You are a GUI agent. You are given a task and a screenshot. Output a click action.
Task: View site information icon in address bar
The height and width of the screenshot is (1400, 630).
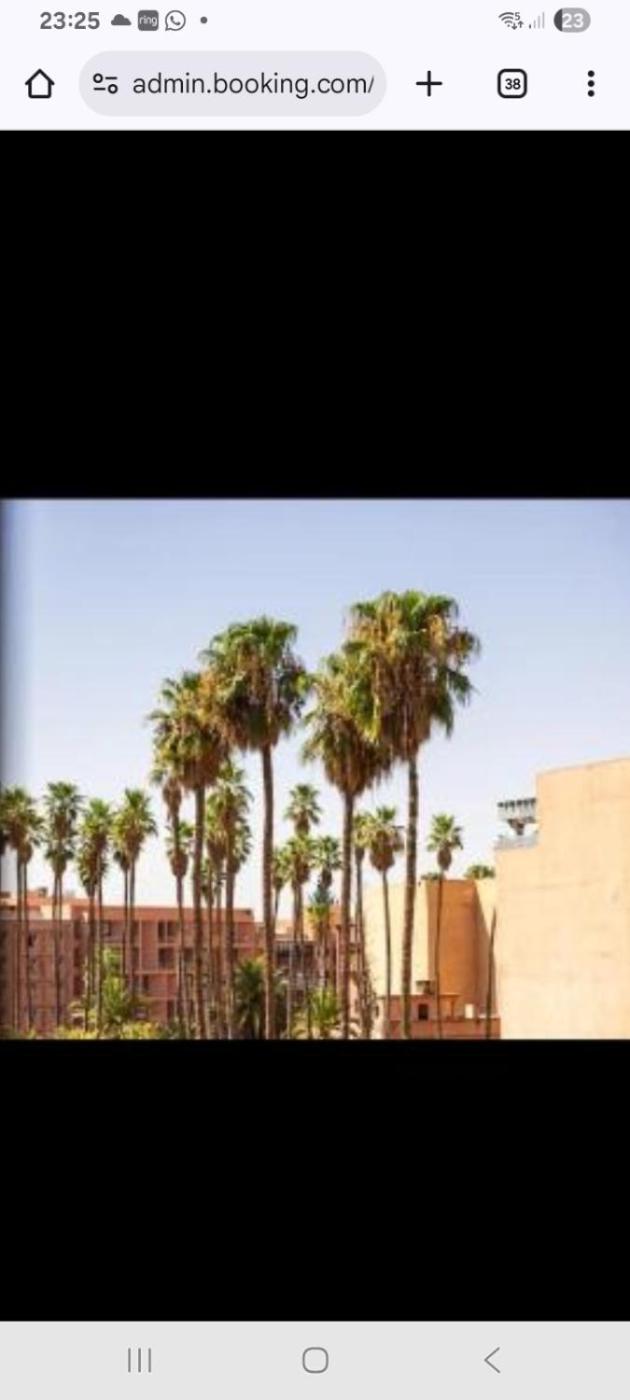(106, 84)
